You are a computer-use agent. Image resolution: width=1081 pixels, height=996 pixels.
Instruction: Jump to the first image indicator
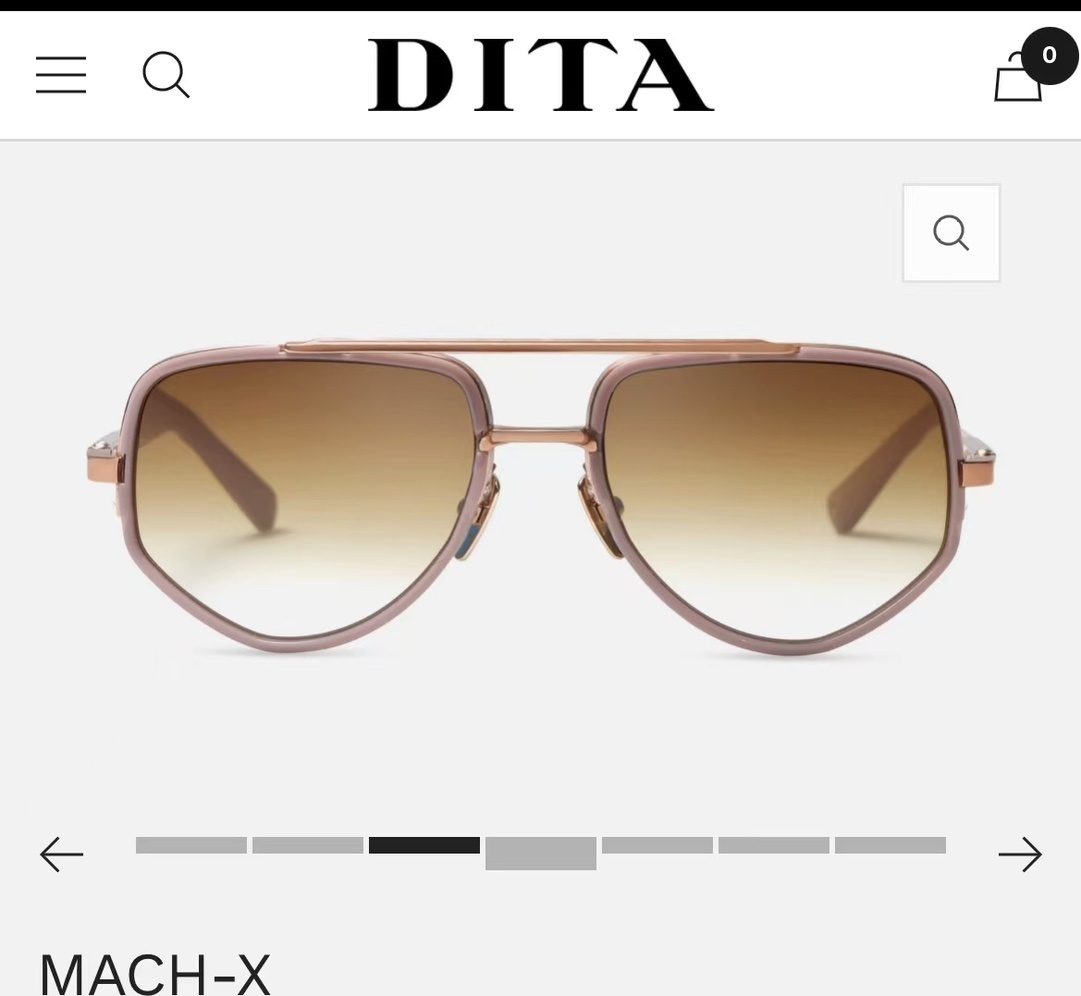191,845
